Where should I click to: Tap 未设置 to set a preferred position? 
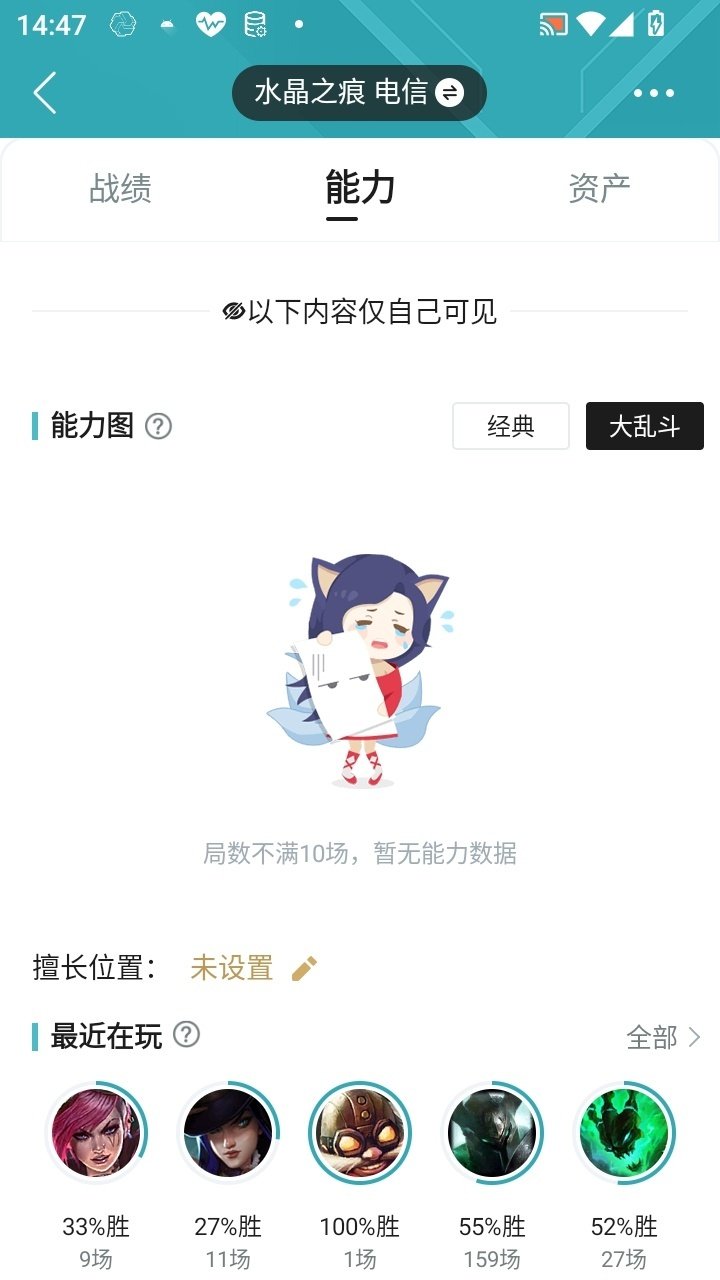(x=231, y=968)
